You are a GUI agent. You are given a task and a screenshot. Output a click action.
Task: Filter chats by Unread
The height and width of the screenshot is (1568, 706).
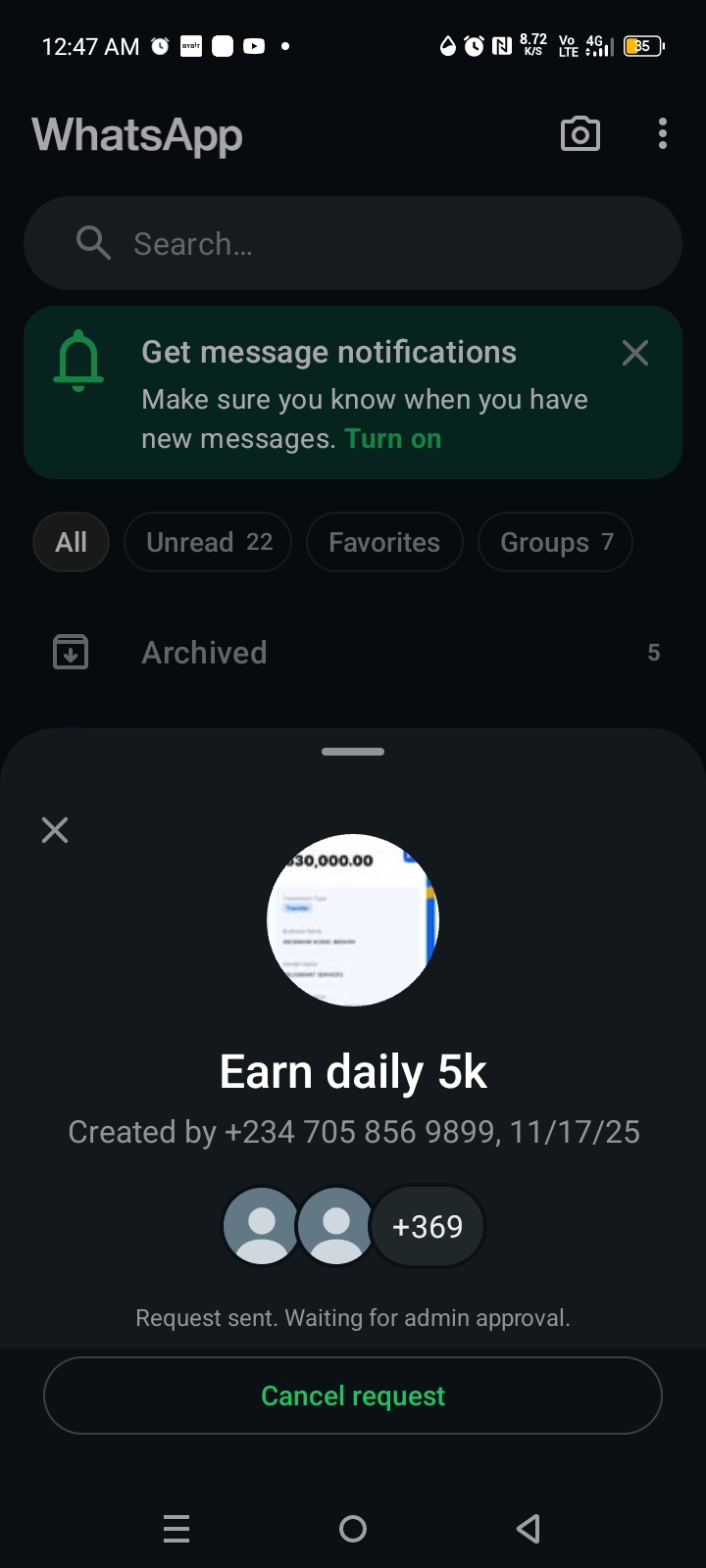(x=208, y=542)
